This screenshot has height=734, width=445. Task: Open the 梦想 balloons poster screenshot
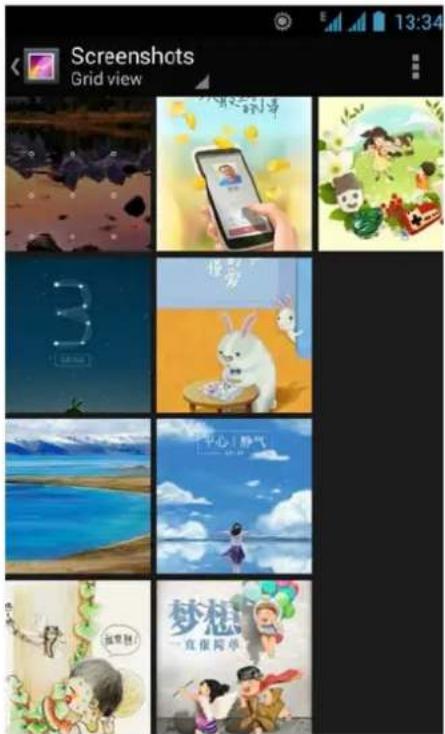click(234, 657)
